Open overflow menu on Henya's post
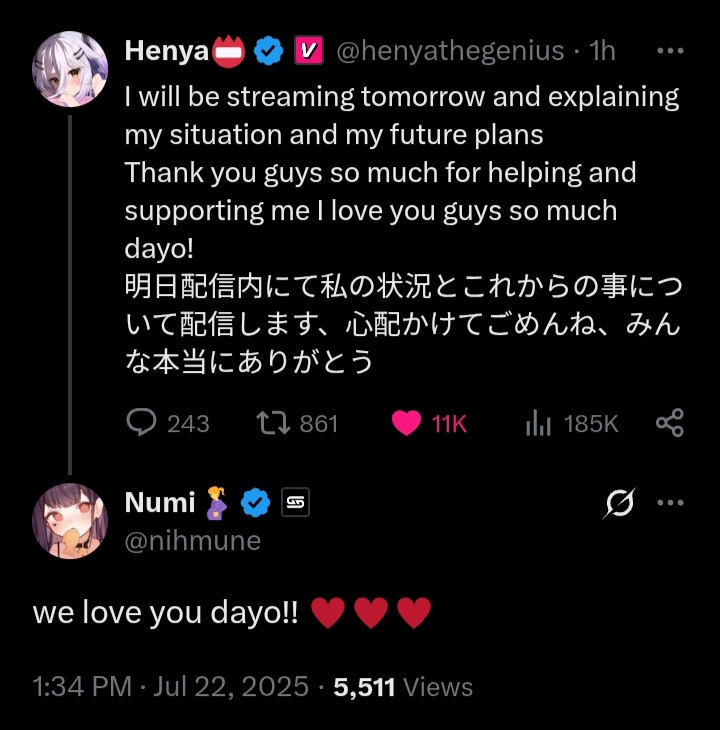This screenshot has width=720, height=730. (x=669, y=50)
